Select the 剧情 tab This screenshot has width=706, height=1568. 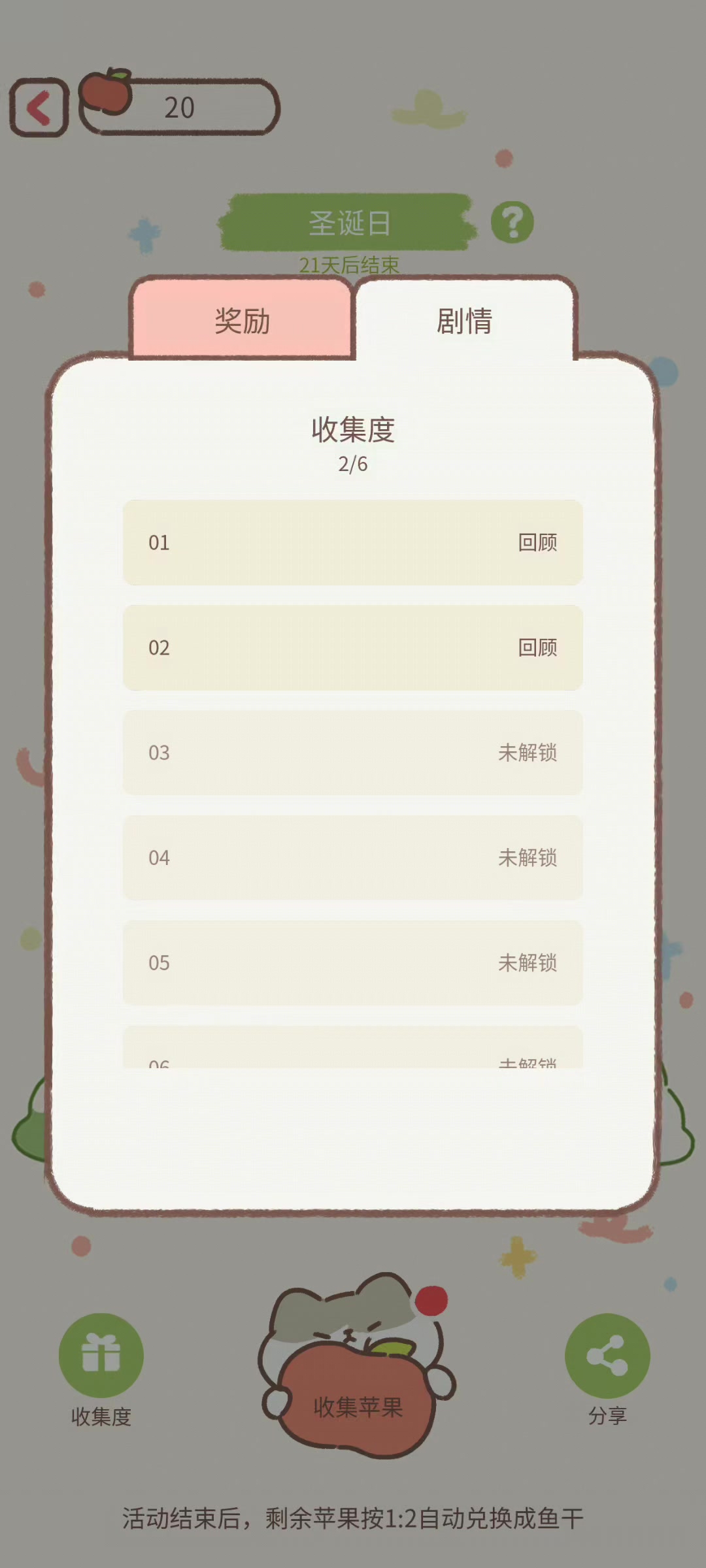coord(464,321)
